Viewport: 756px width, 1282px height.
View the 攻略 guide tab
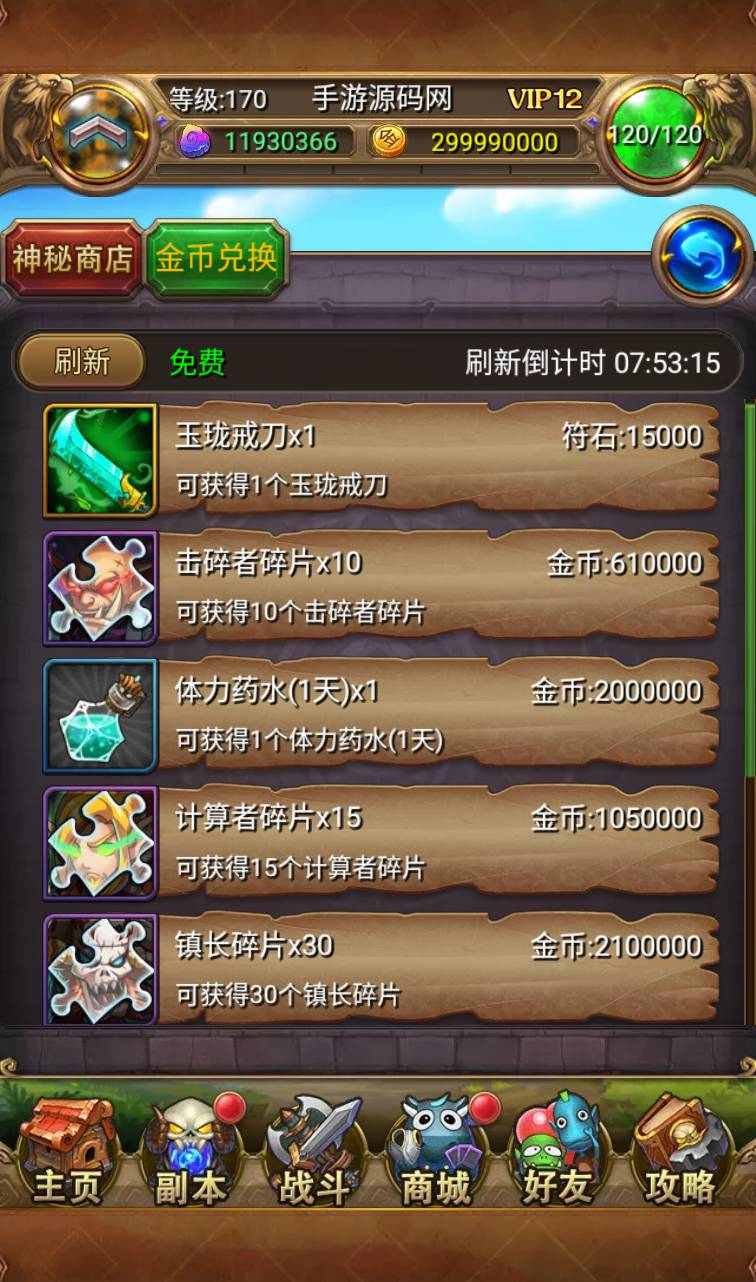(681, 1150)
